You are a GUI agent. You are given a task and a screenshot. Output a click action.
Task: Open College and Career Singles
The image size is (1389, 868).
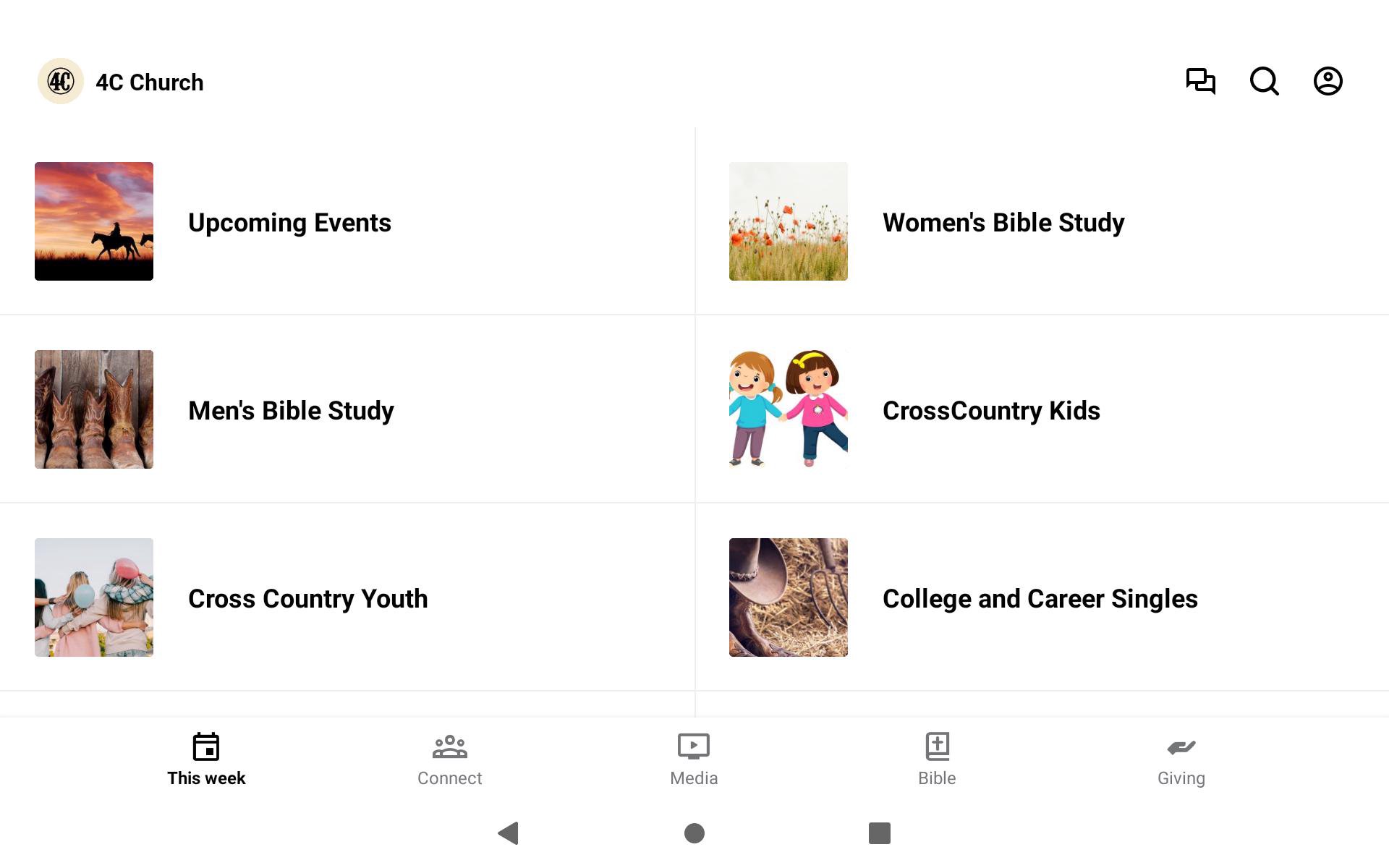[1040, 598]
